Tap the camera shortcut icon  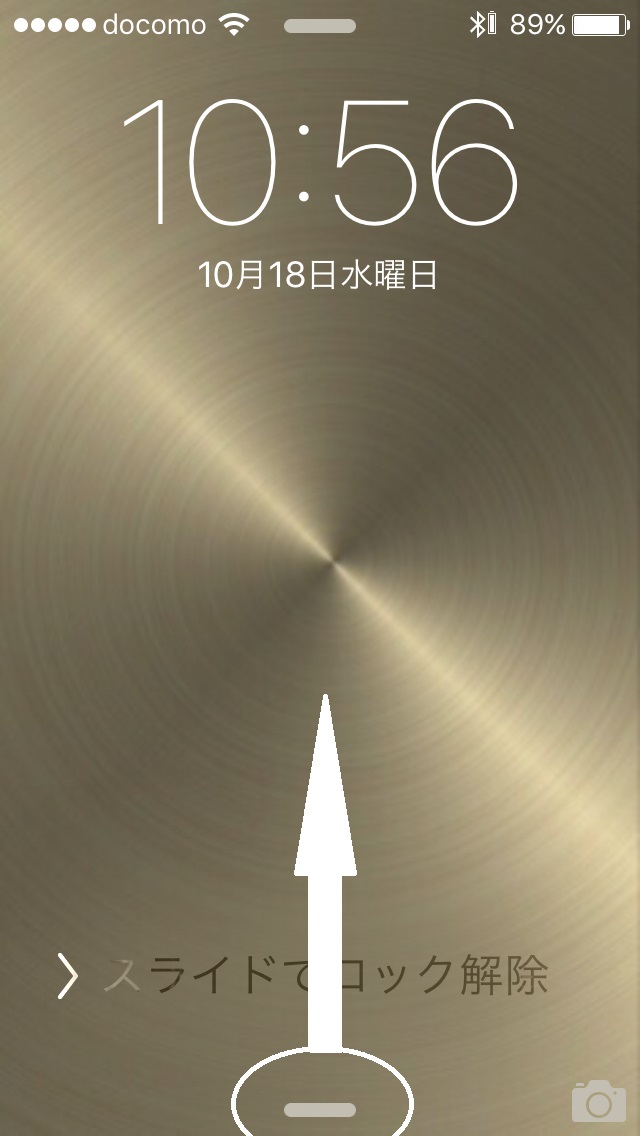598,1101
